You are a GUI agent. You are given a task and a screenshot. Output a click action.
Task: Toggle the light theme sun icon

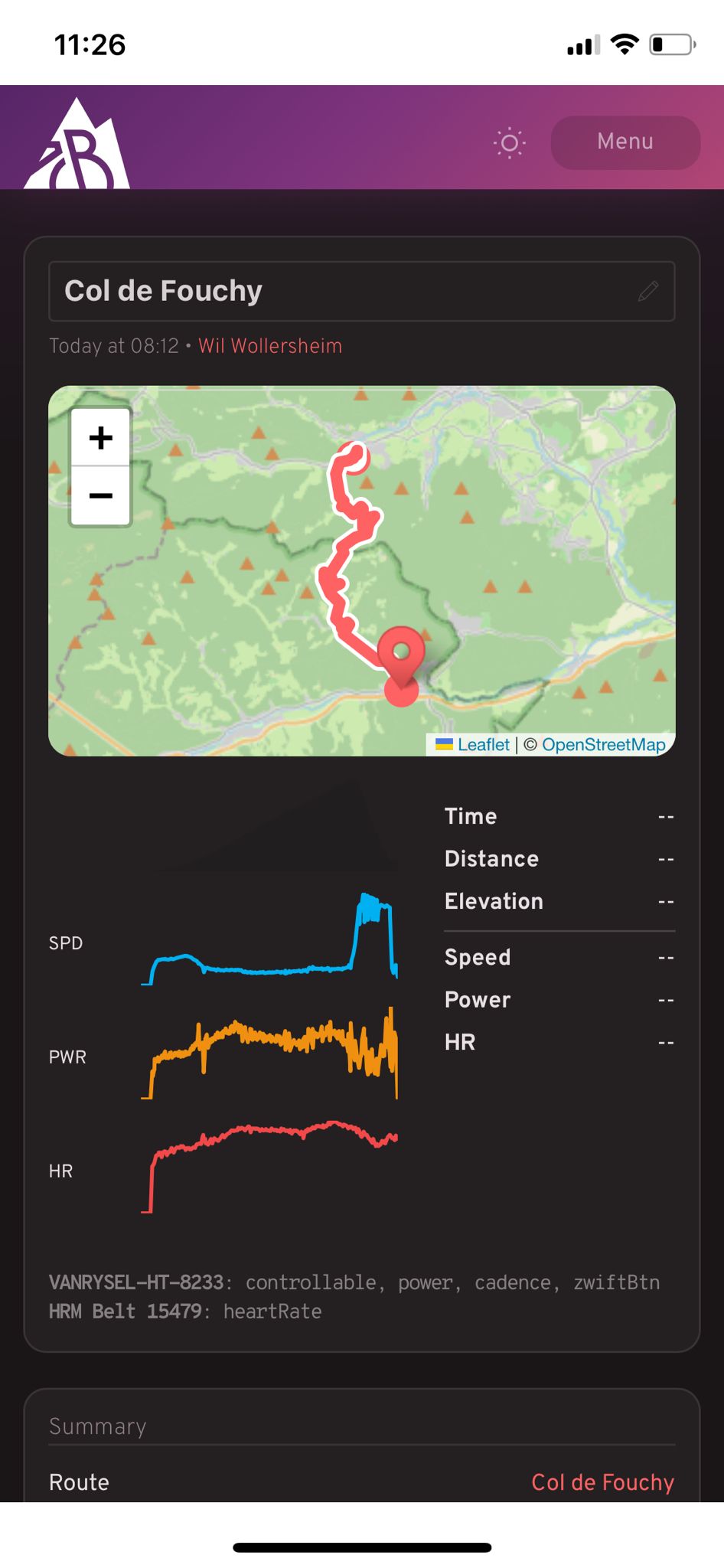(x=510, y=142)
